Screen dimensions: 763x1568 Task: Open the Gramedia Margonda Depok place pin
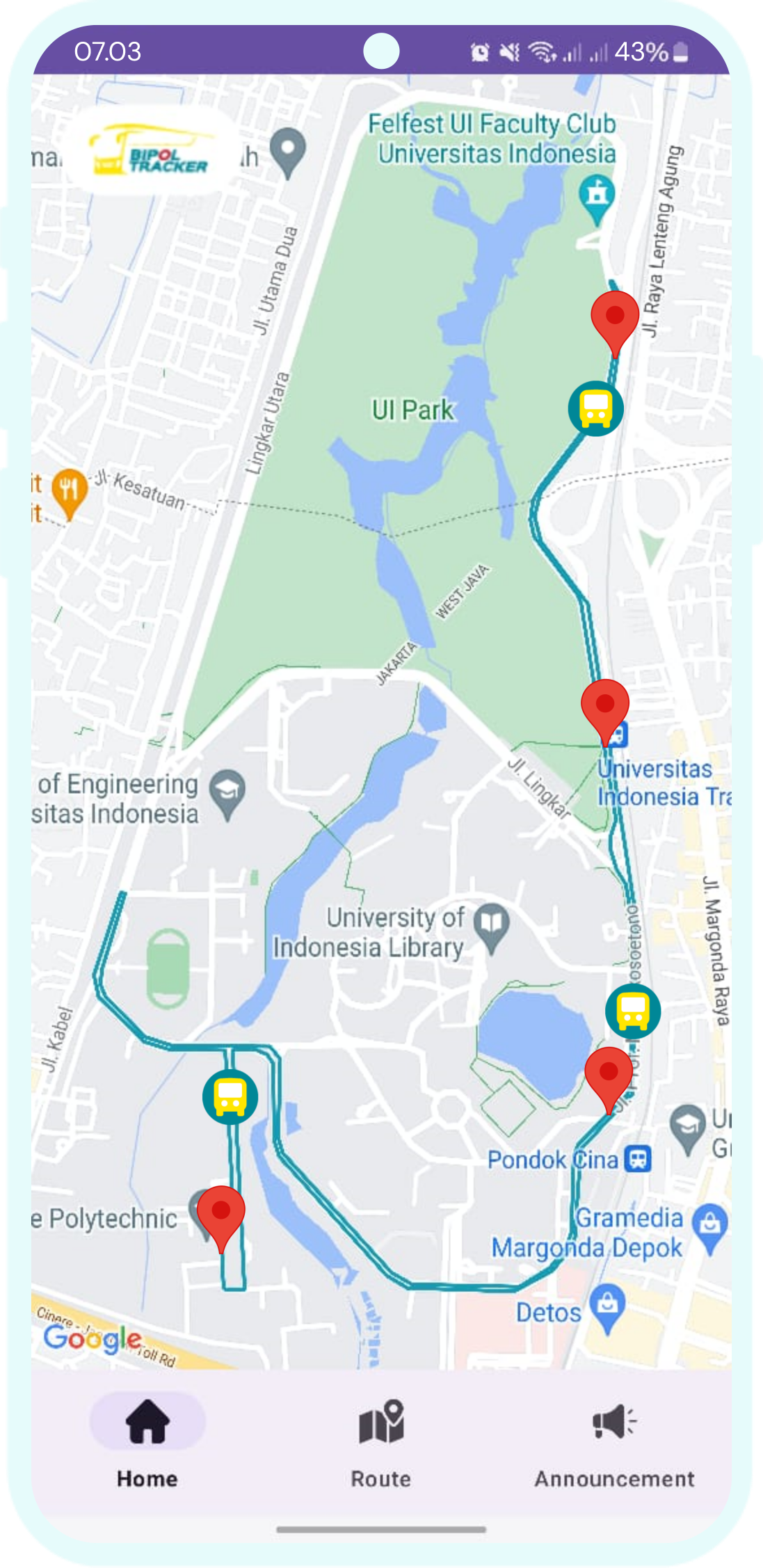[x=710, y=1226]
